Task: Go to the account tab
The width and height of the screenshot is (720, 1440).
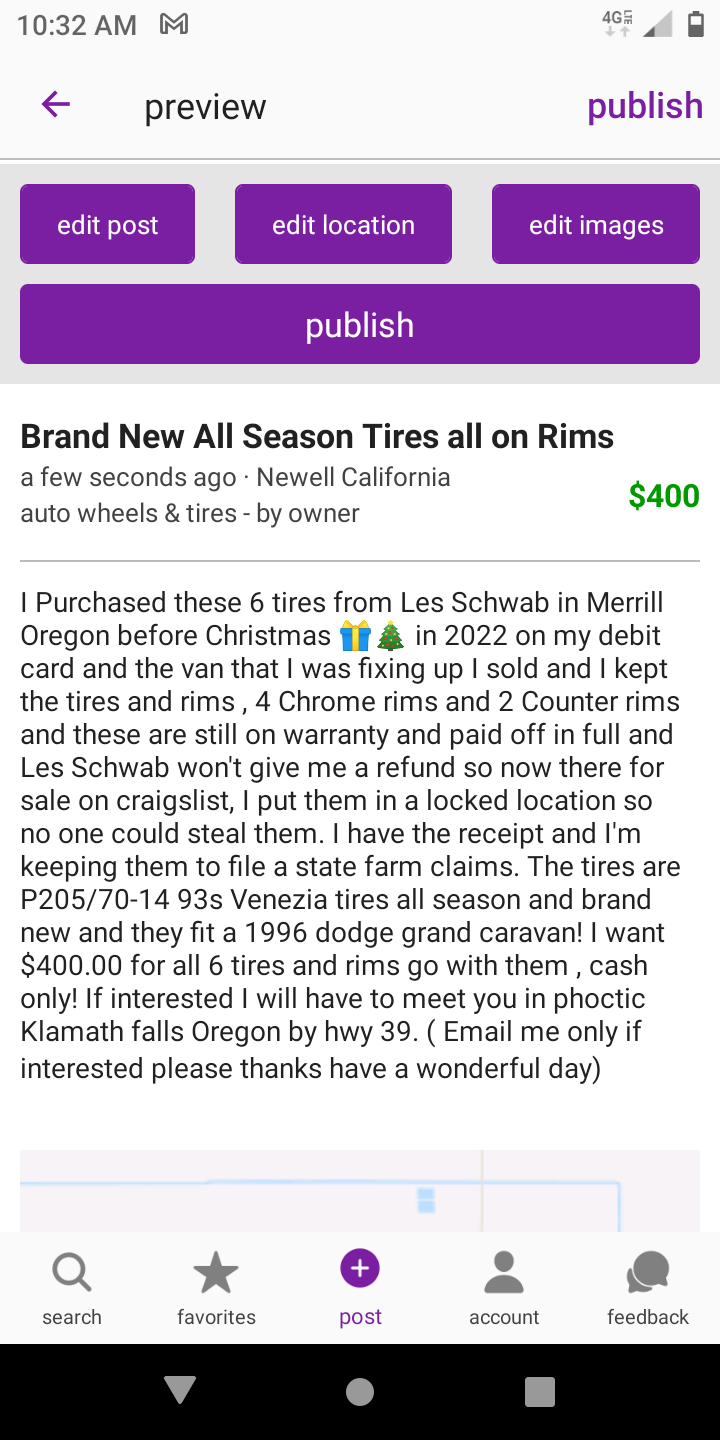Action: 504,1288
